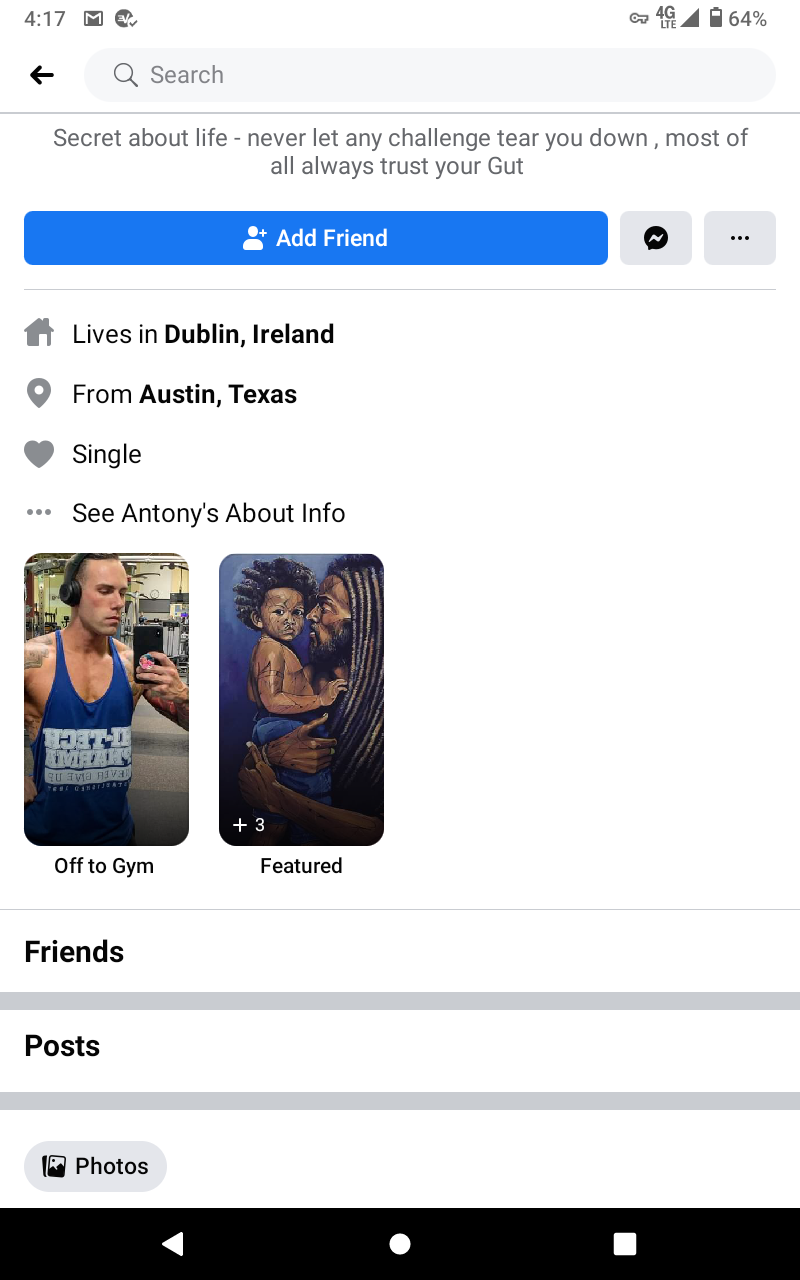View the Featured collection tile
Screen dimensions: 800x1280
301,699
